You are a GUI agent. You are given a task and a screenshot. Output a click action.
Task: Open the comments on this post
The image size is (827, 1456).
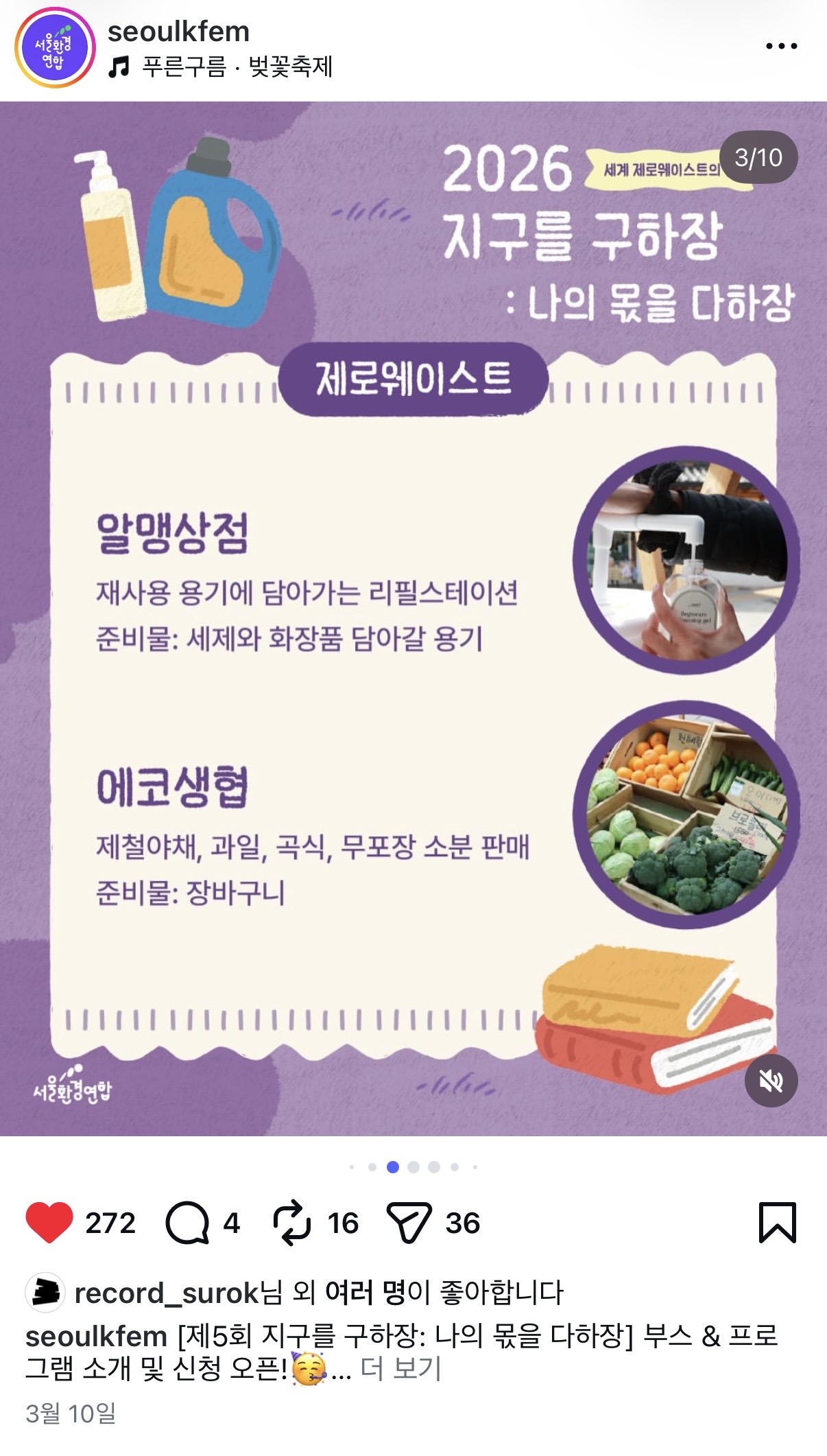(187, 1223)
